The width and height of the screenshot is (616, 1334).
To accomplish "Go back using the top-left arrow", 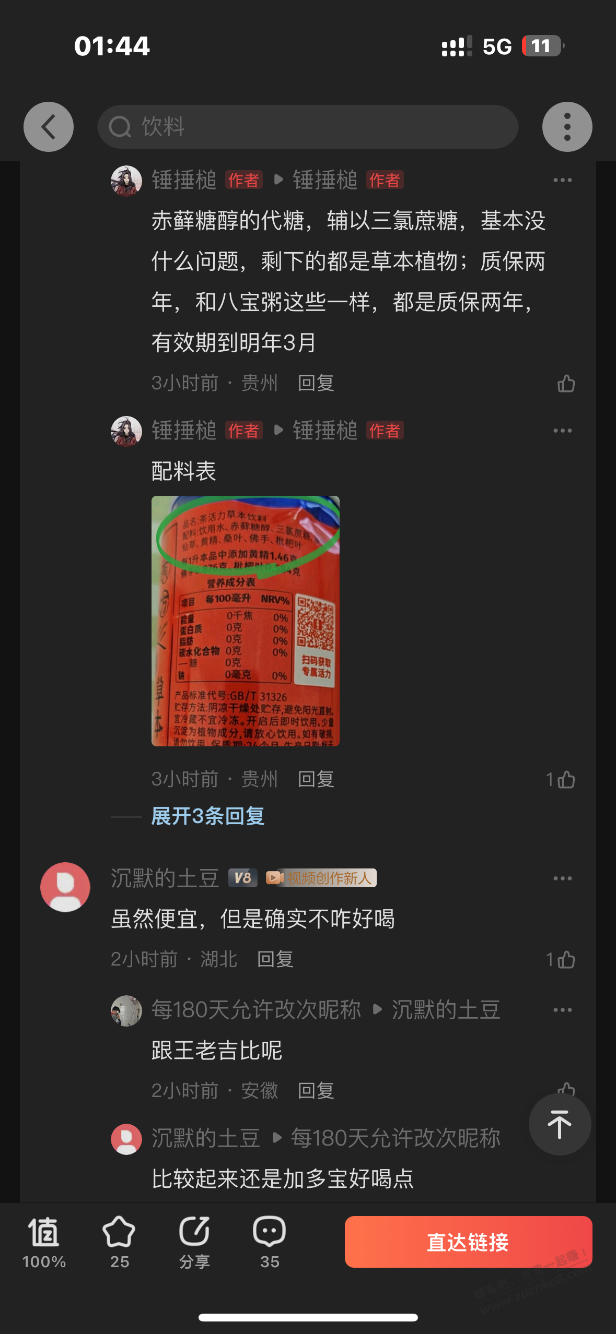I will click(x=48, y=127).
